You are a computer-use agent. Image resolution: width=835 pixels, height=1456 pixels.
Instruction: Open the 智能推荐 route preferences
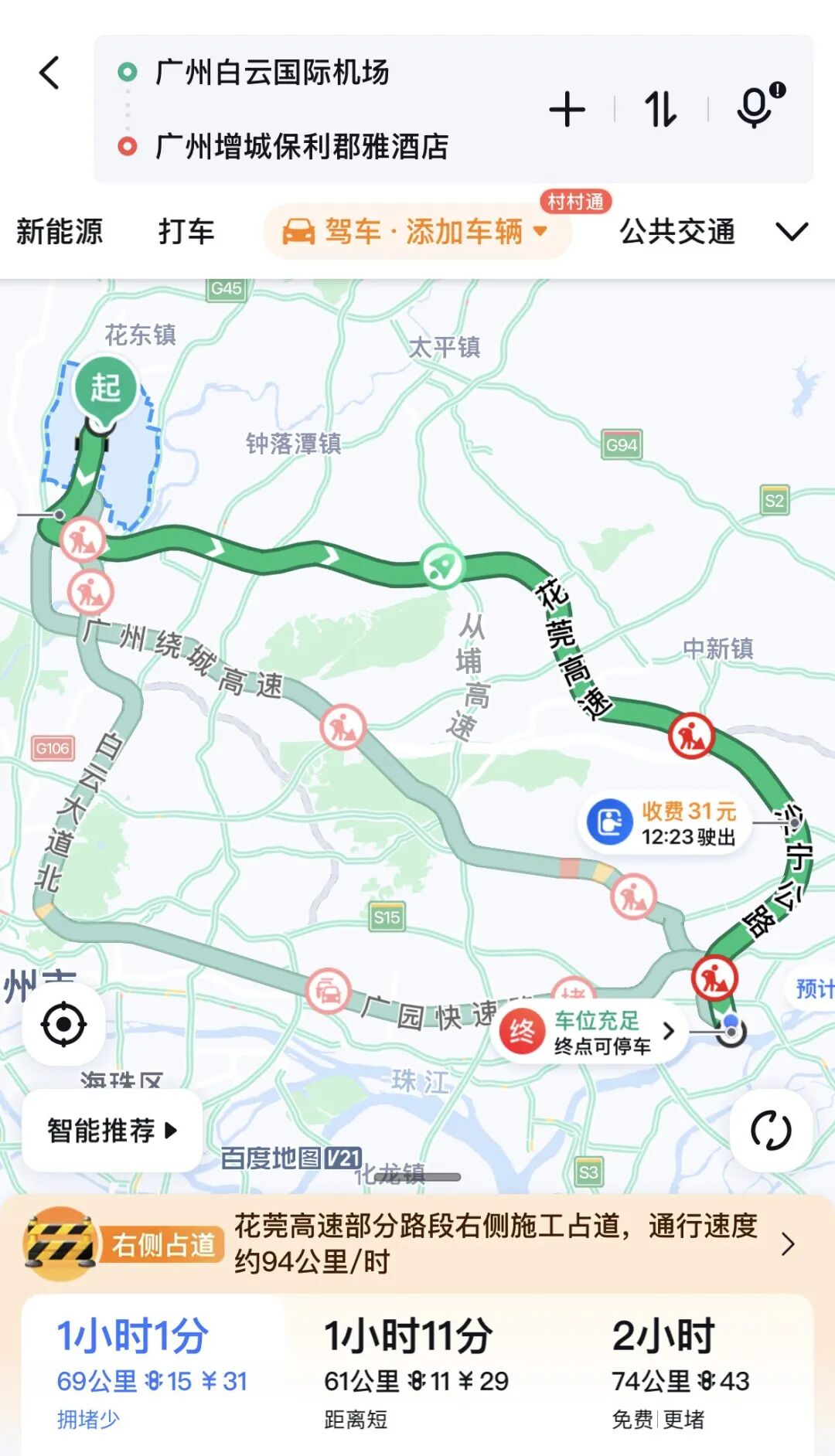click(x=112, y=1131)
